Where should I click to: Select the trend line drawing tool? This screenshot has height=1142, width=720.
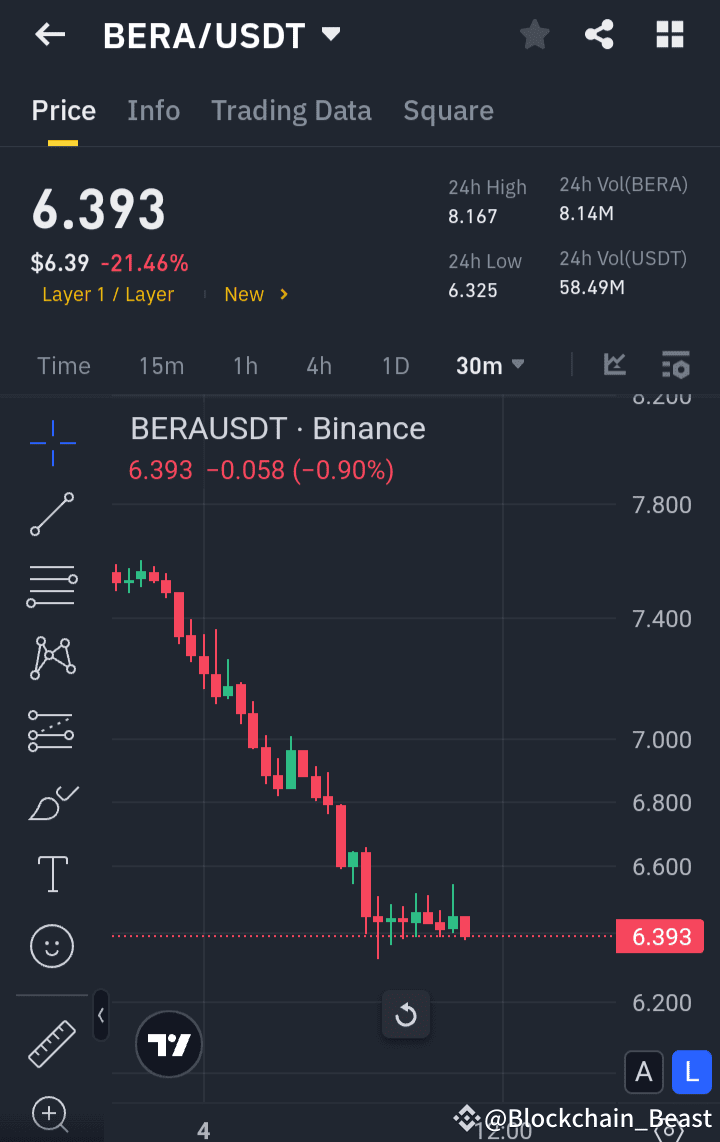point(51,514)
